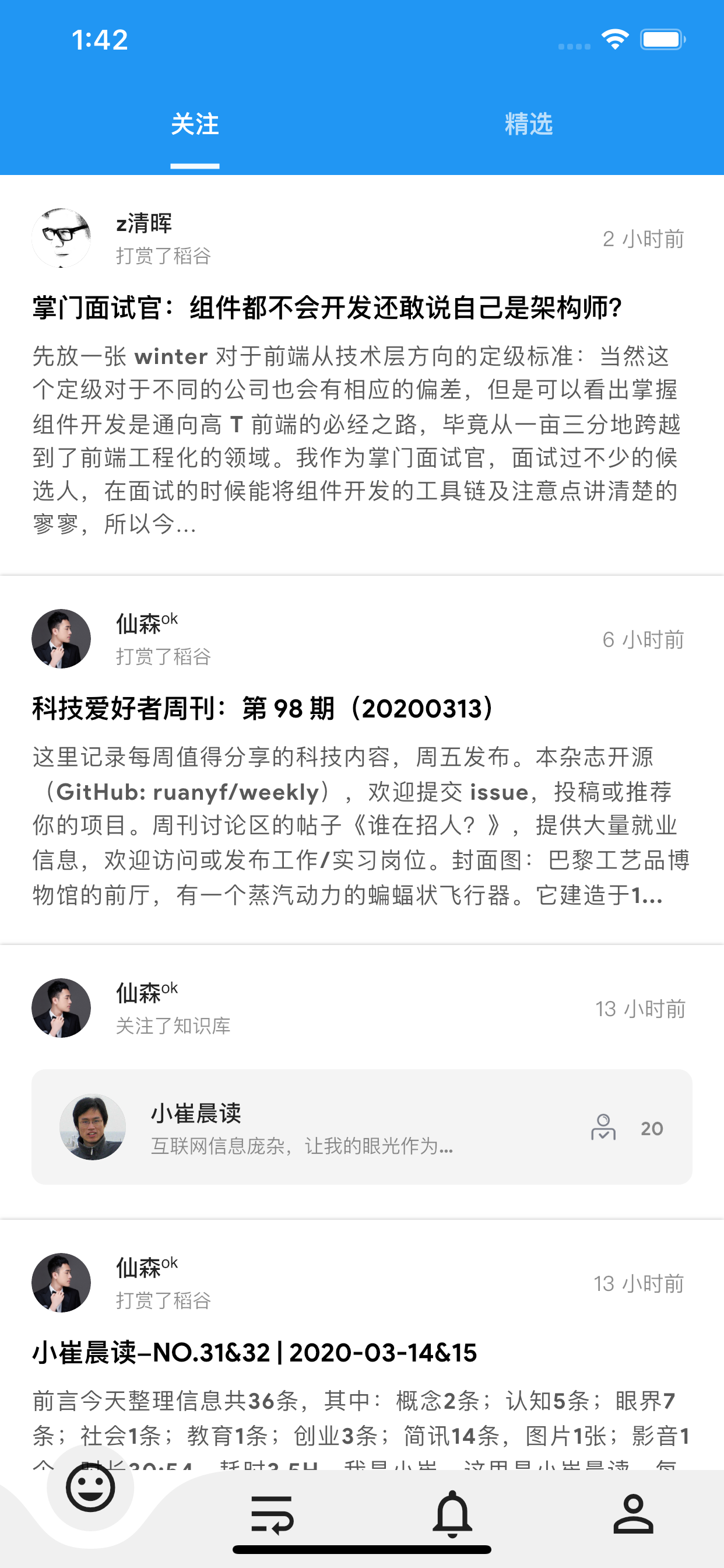724x1568 pixels.
Task: Click the username 仙森
Action: (140, 625)
